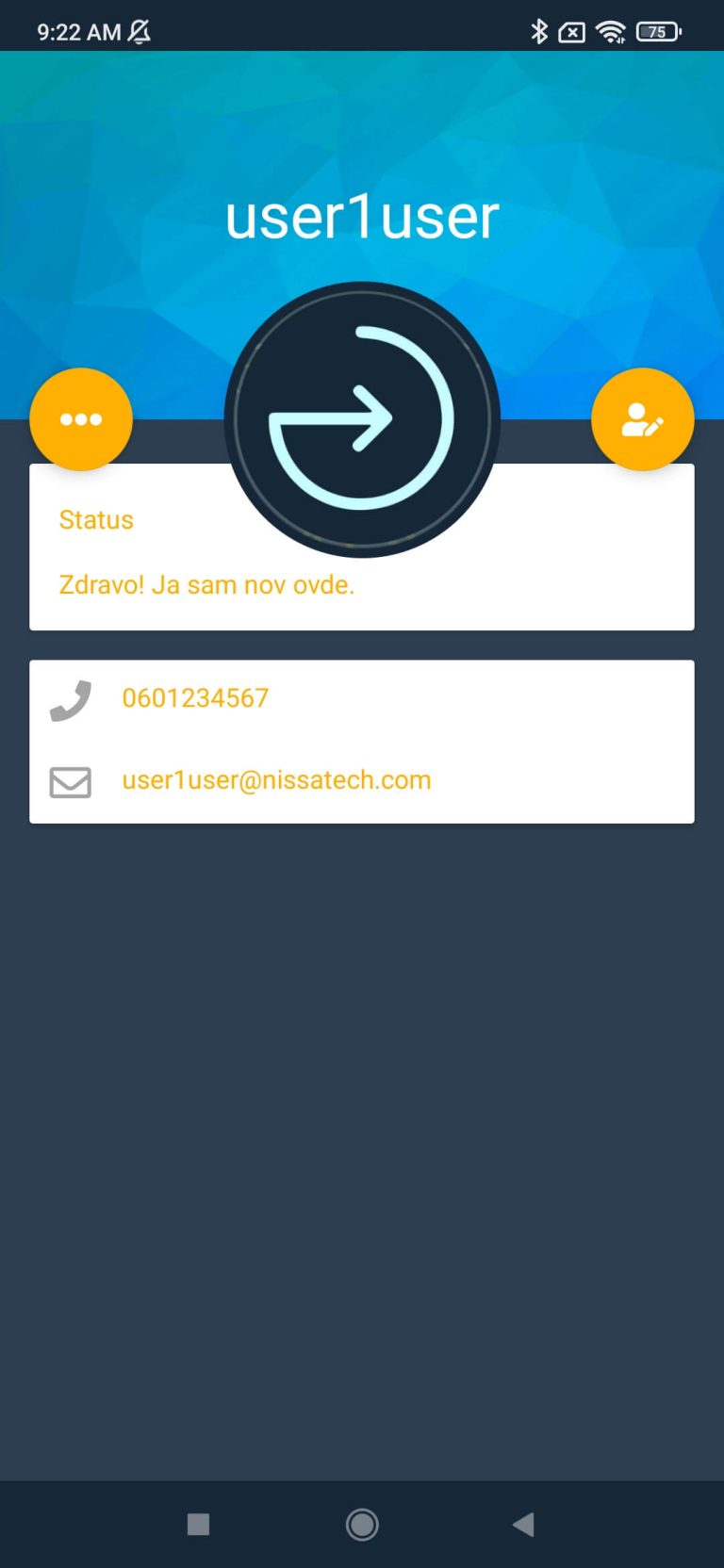The width and height of the screenshot is (724, 1568).
Task: Tap the round profile avatar picture
Action: pyautogui.click(x=362, y=419)
